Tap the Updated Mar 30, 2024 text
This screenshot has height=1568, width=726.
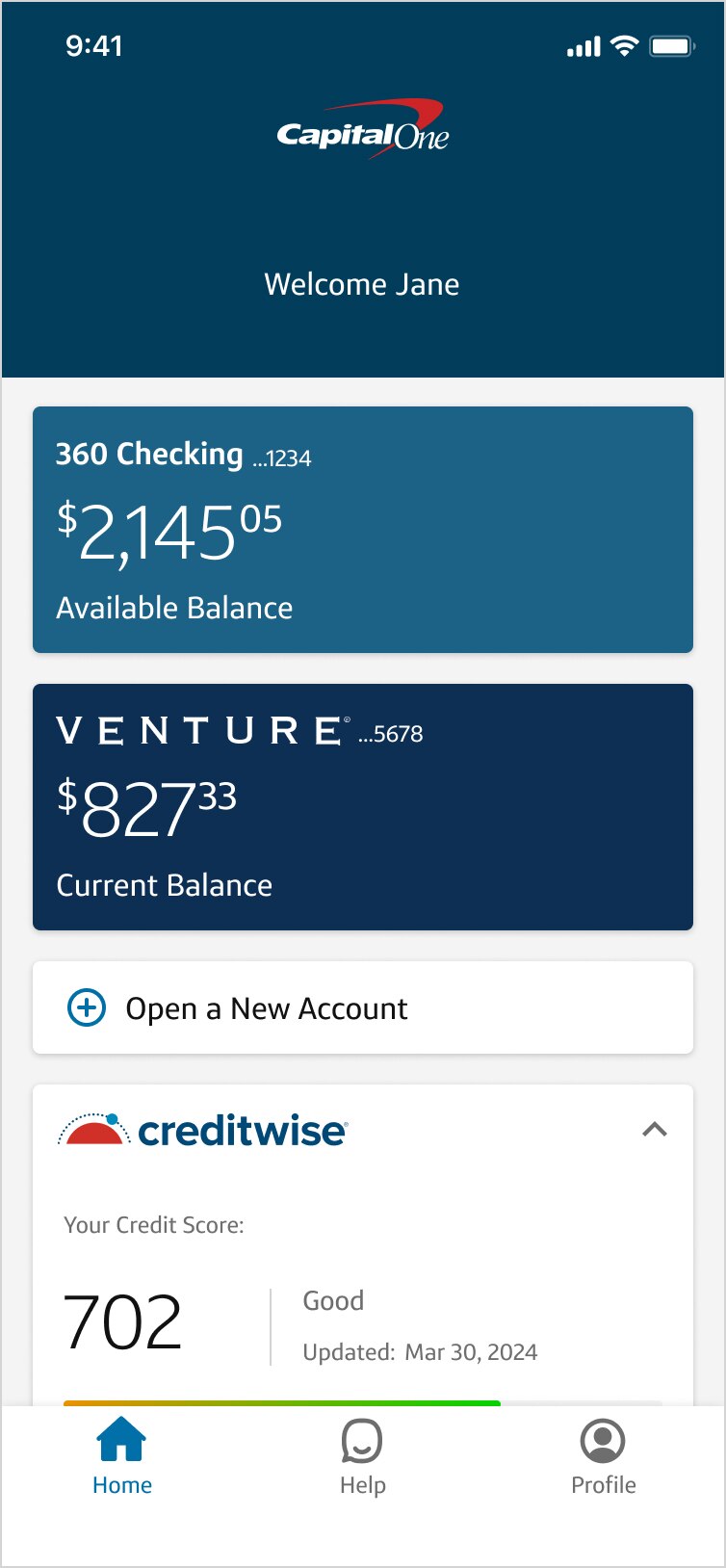[420, 1351]
